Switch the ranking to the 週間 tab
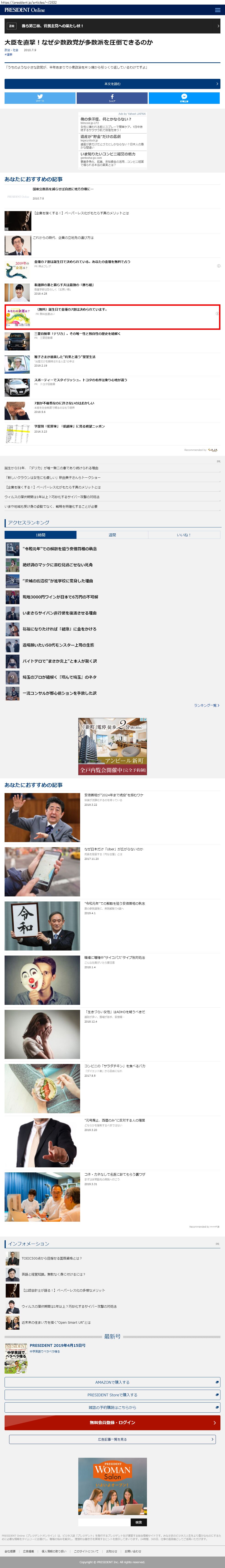This screenshot has height=1568, width=225. pos(113,535)
